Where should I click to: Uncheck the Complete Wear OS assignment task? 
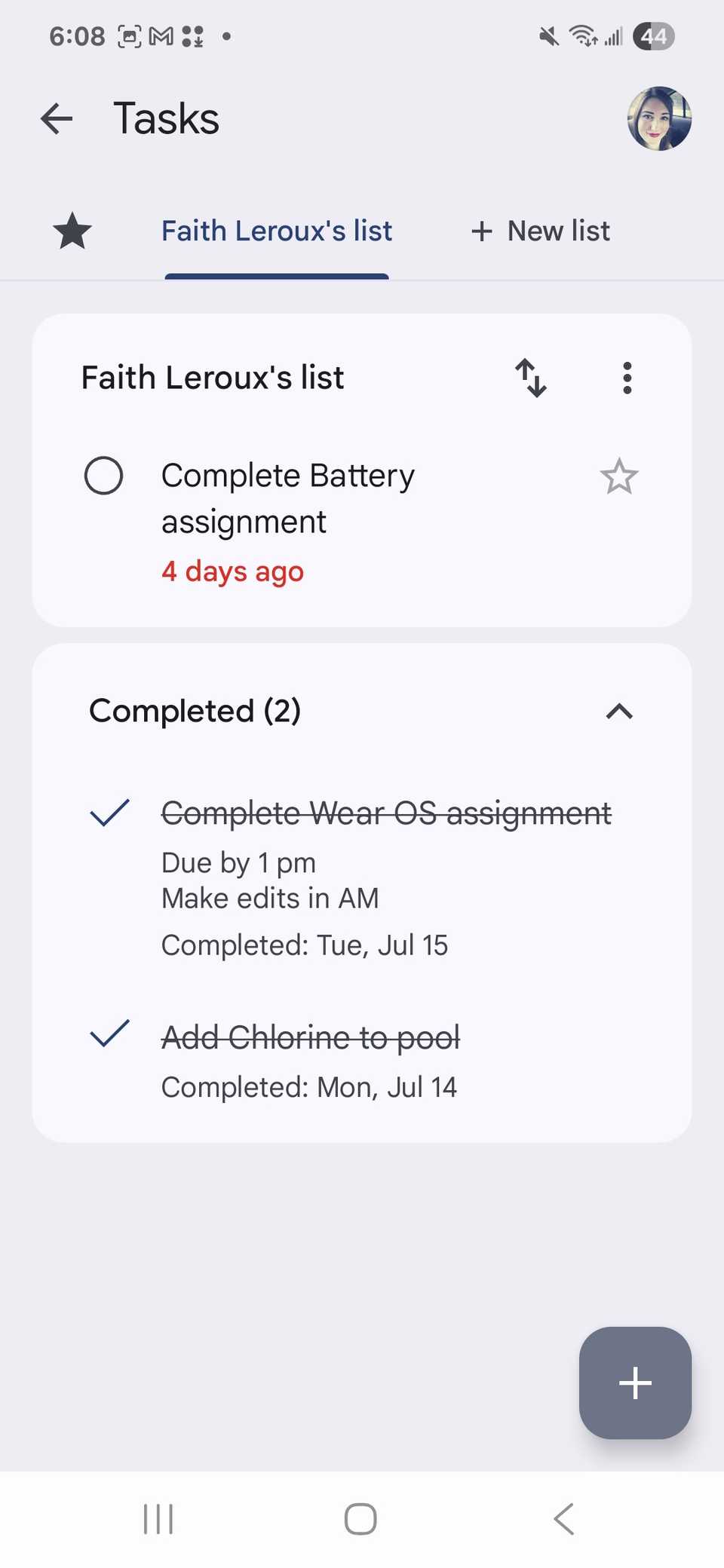click(x=109, y=813)
